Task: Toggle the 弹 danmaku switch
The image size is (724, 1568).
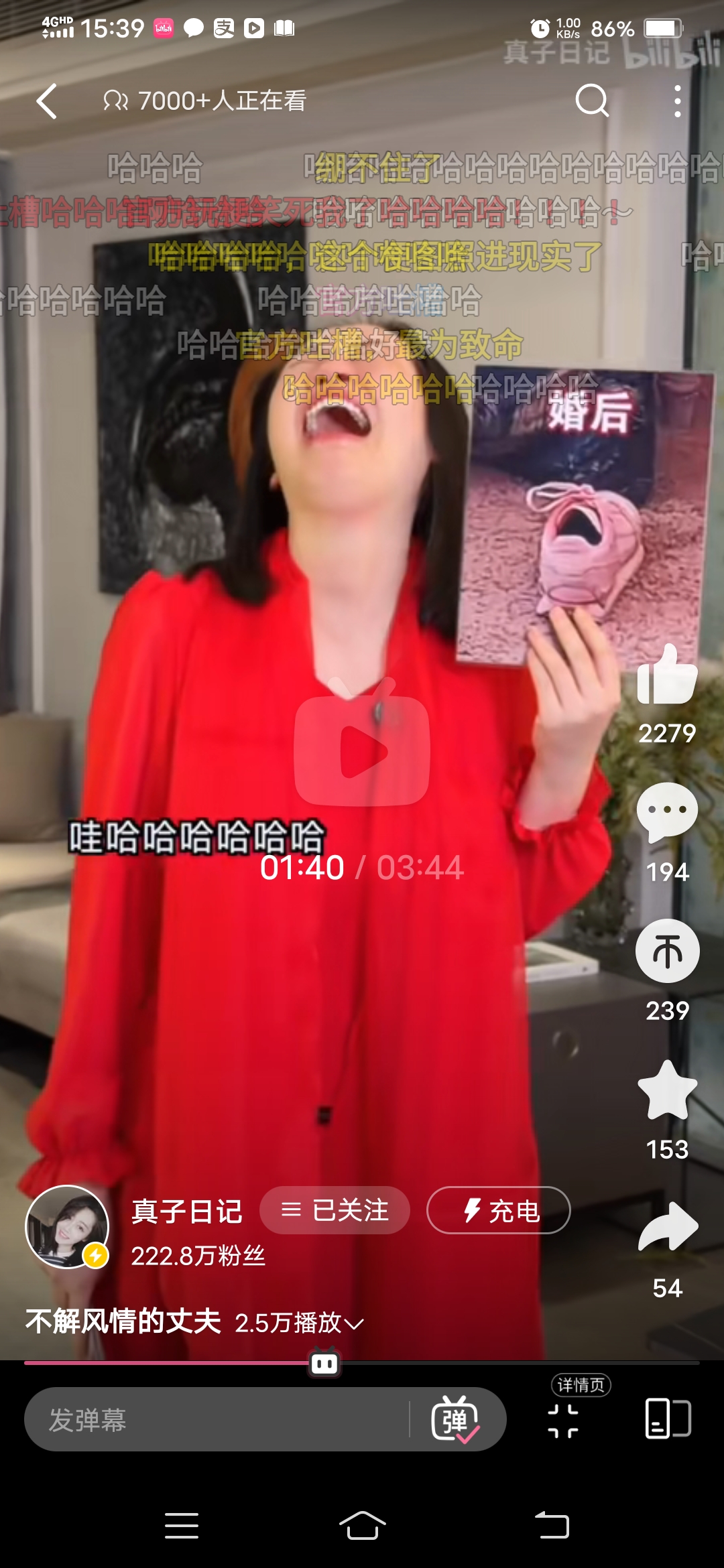Action: coord(456,1419)
